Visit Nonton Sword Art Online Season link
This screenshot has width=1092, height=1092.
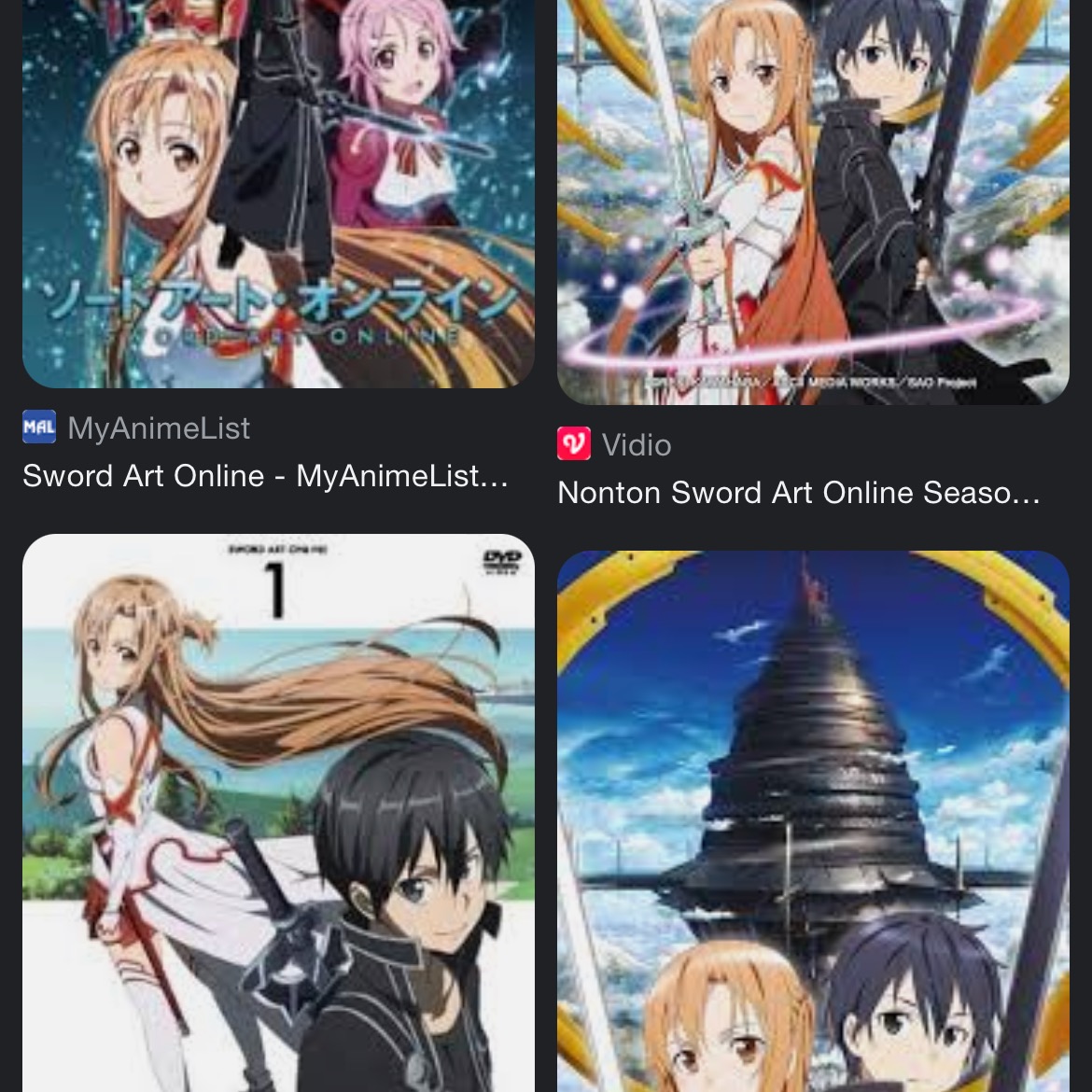coord(798,493)
